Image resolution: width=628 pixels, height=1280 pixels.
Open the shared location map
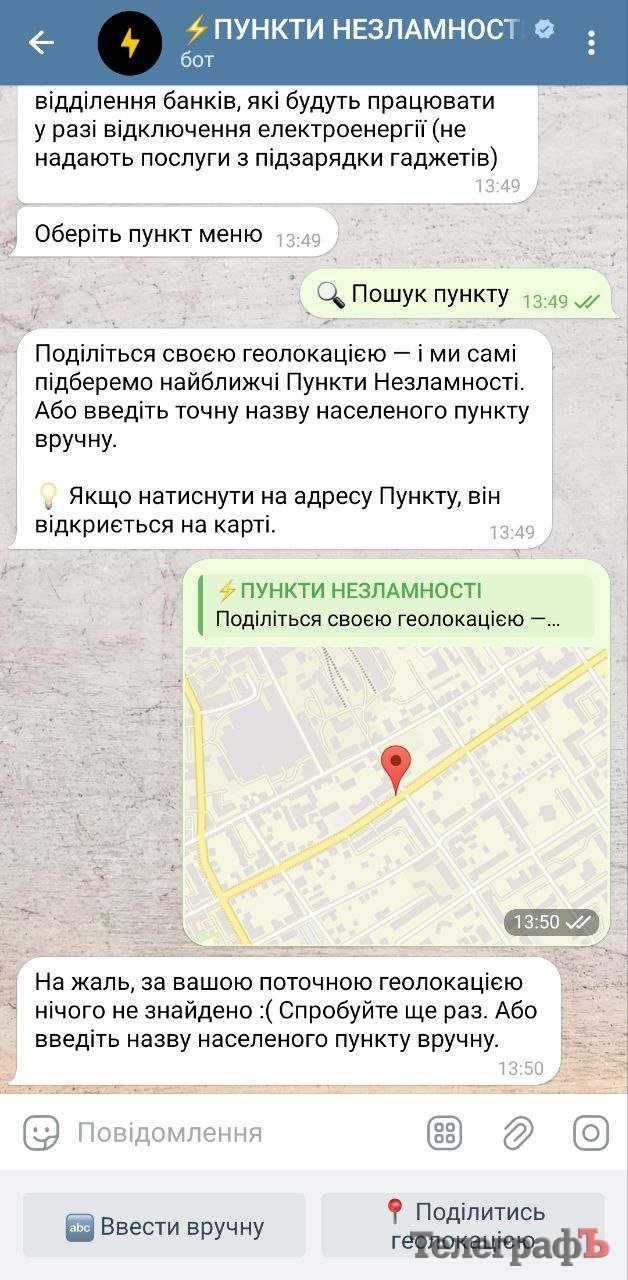point(396,795)
